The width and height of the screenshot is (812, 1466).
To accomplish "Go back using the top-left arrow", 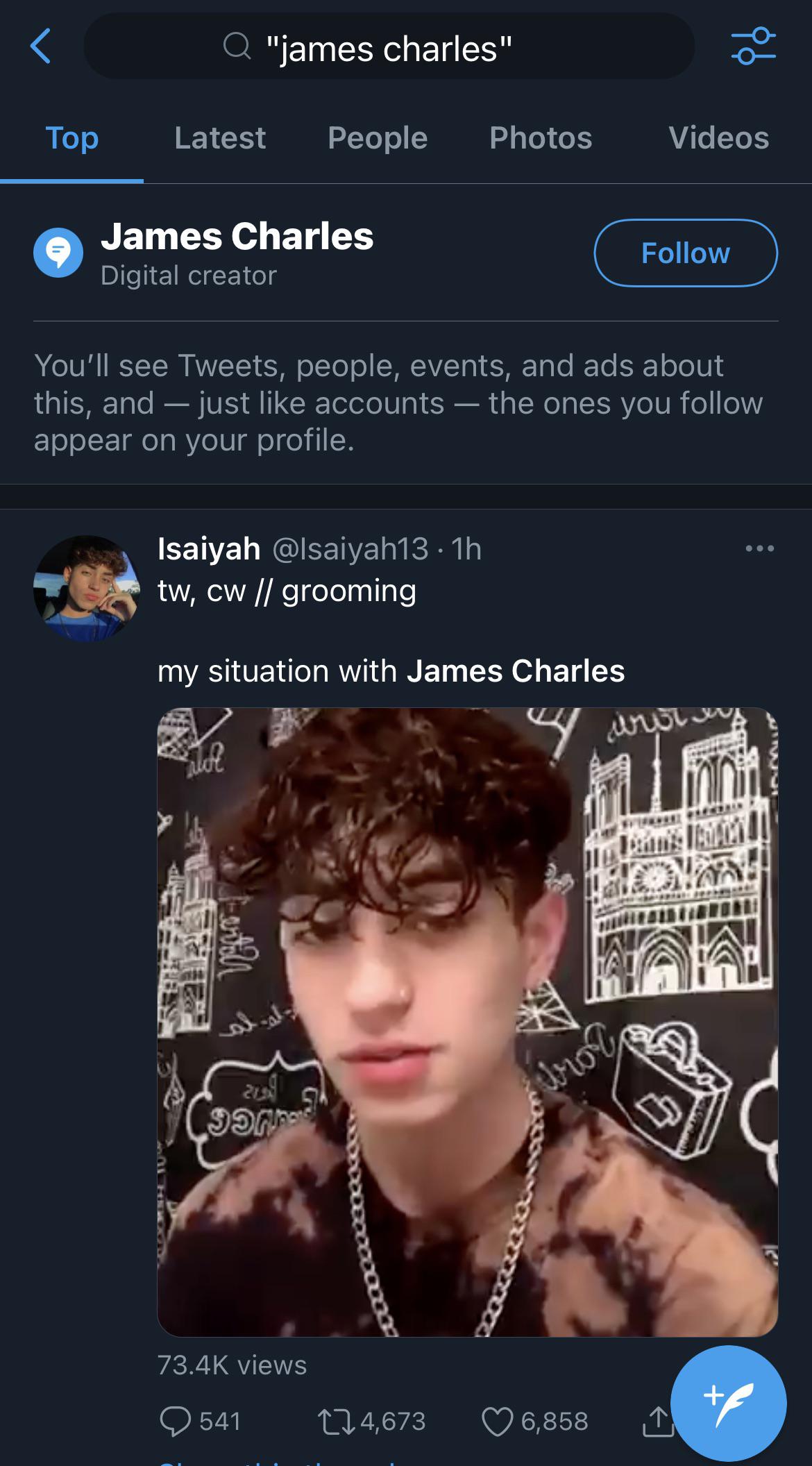I will 41,47.
